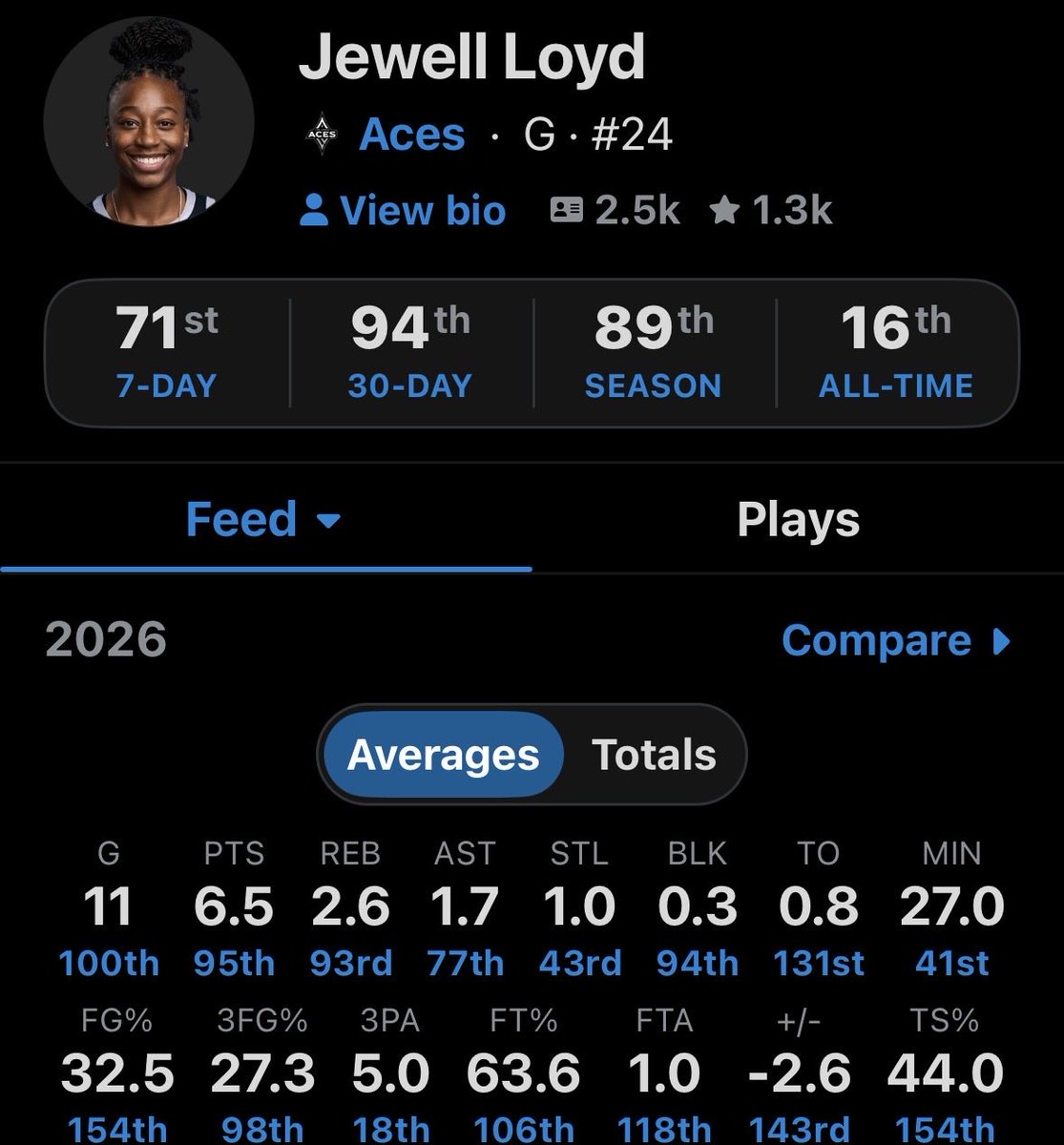Open the SEASON ranking
The height and width of the screenshot is (1145, 1064).
pyautogui.click(x=654, y=352)
